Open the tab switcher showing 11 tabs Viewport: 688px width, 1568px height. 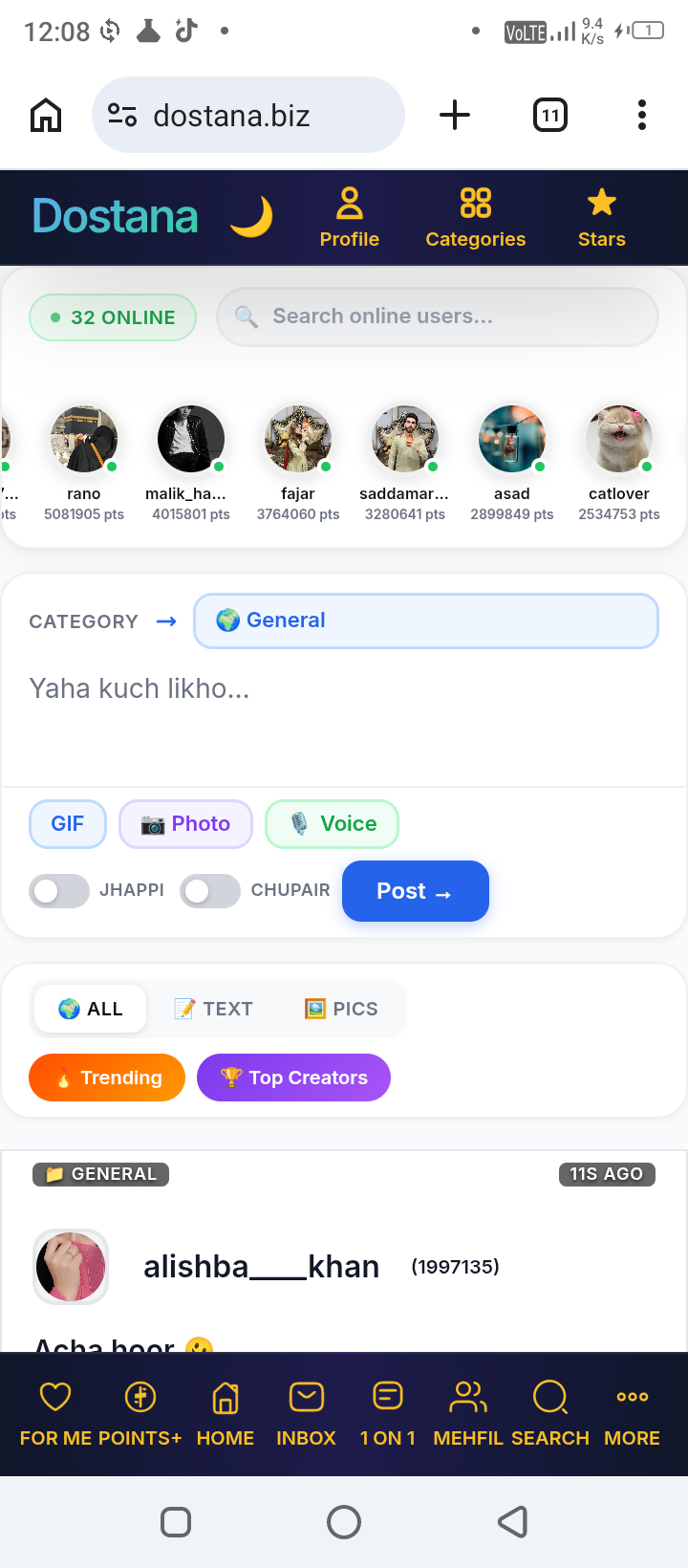click(550, 115)
